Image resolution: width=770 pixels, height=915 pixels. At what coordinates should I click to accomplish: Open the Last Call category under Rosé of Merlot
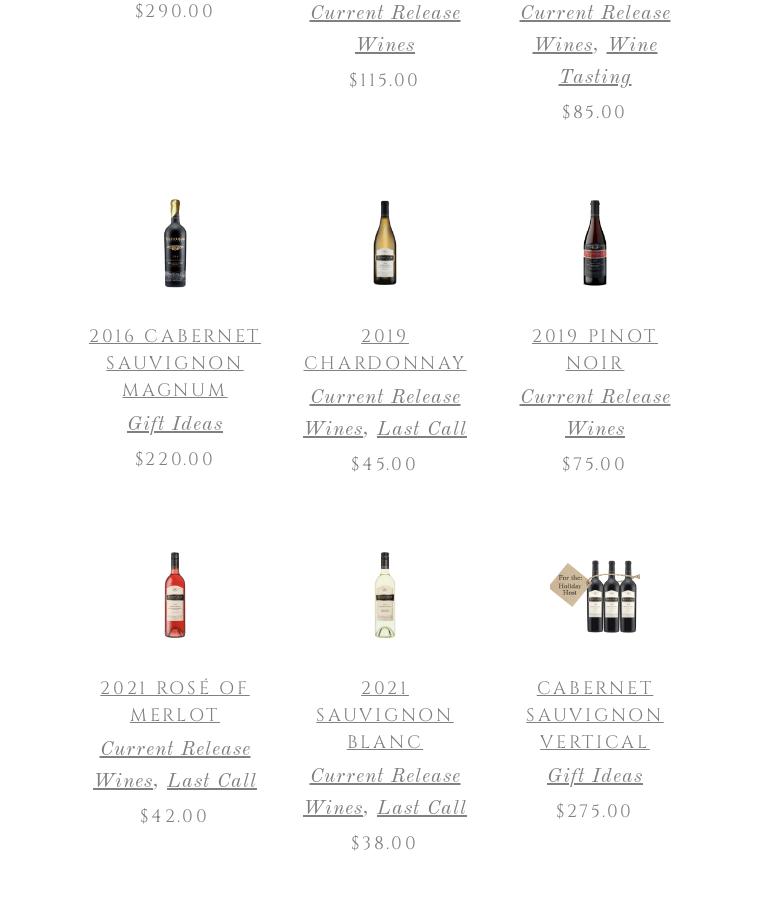(x=211, y=781)
